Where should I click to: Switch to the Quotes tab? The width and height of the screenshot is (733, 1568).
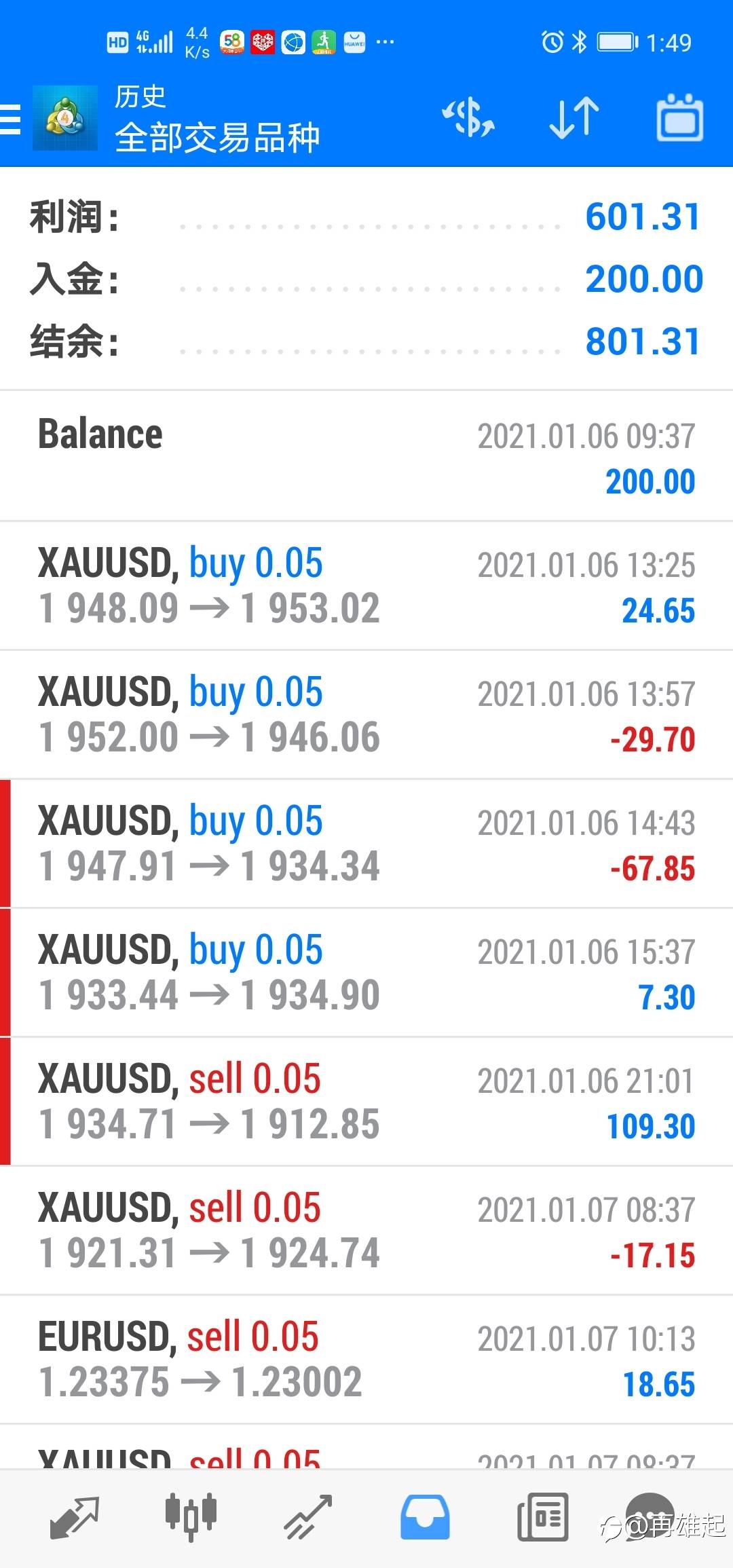74,1518
